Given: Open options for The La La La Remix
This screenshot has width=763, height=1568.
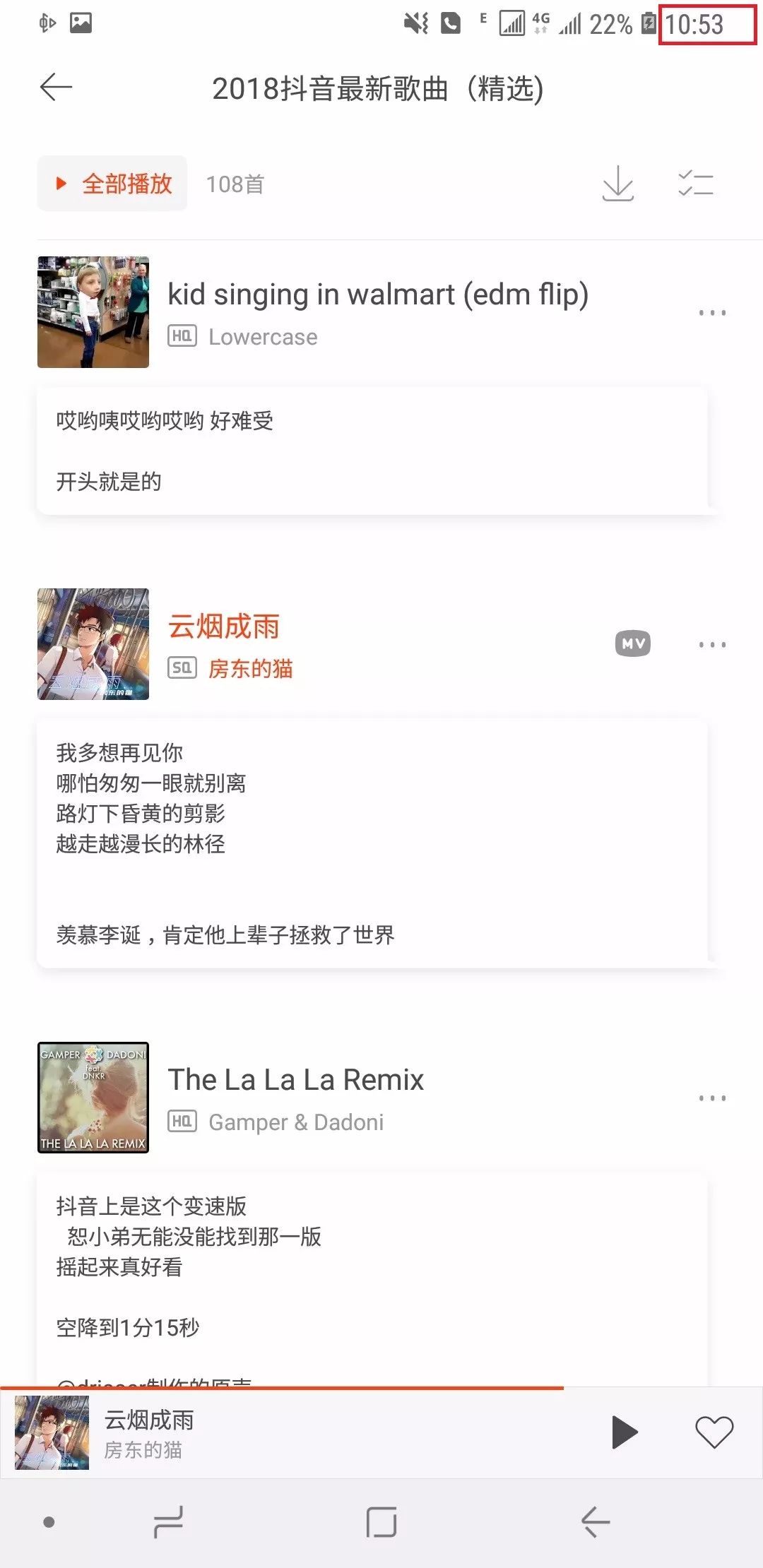Looking at the screenshot, I should 711,1098.
